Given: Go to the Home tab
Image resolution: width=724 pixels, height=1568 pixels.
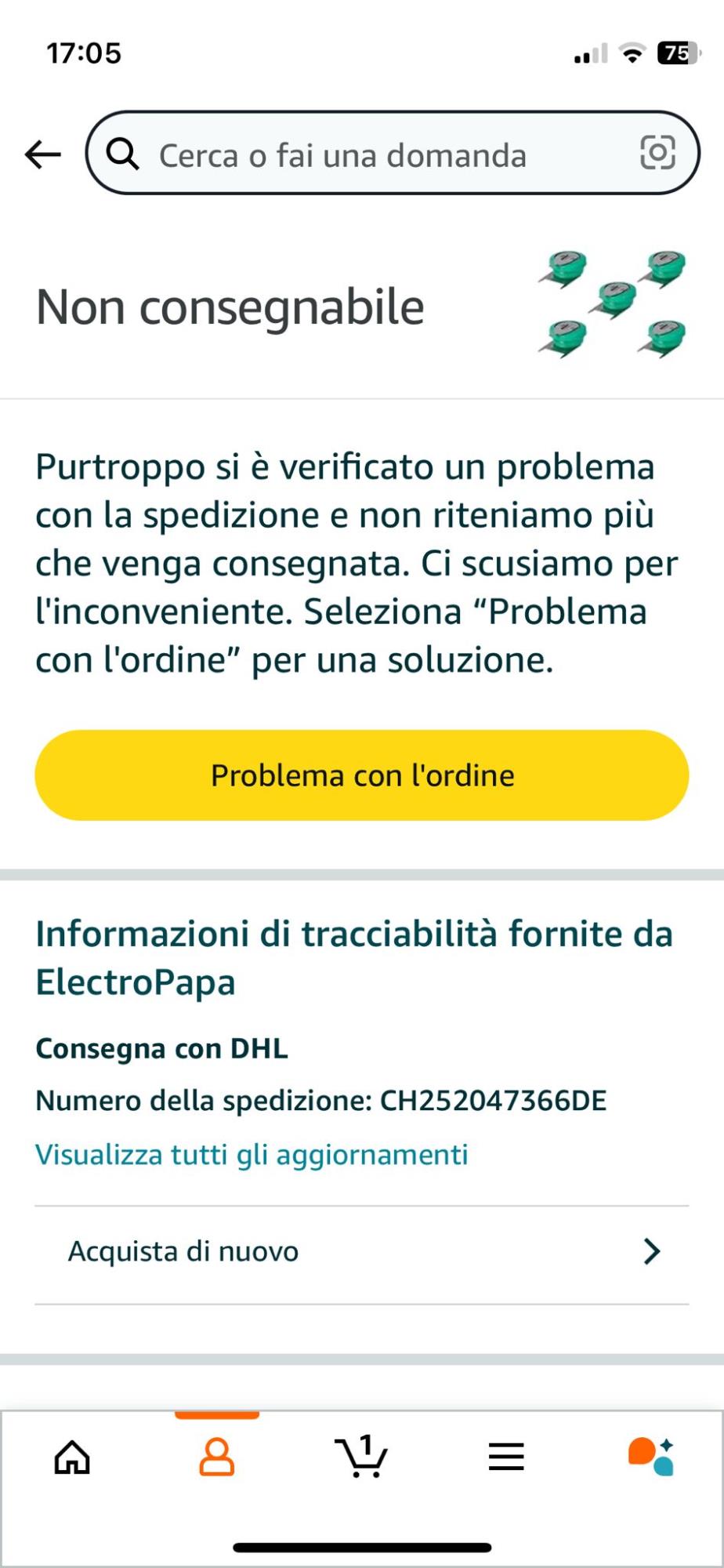Looking at the screenshot, I should click(72, 1458).
